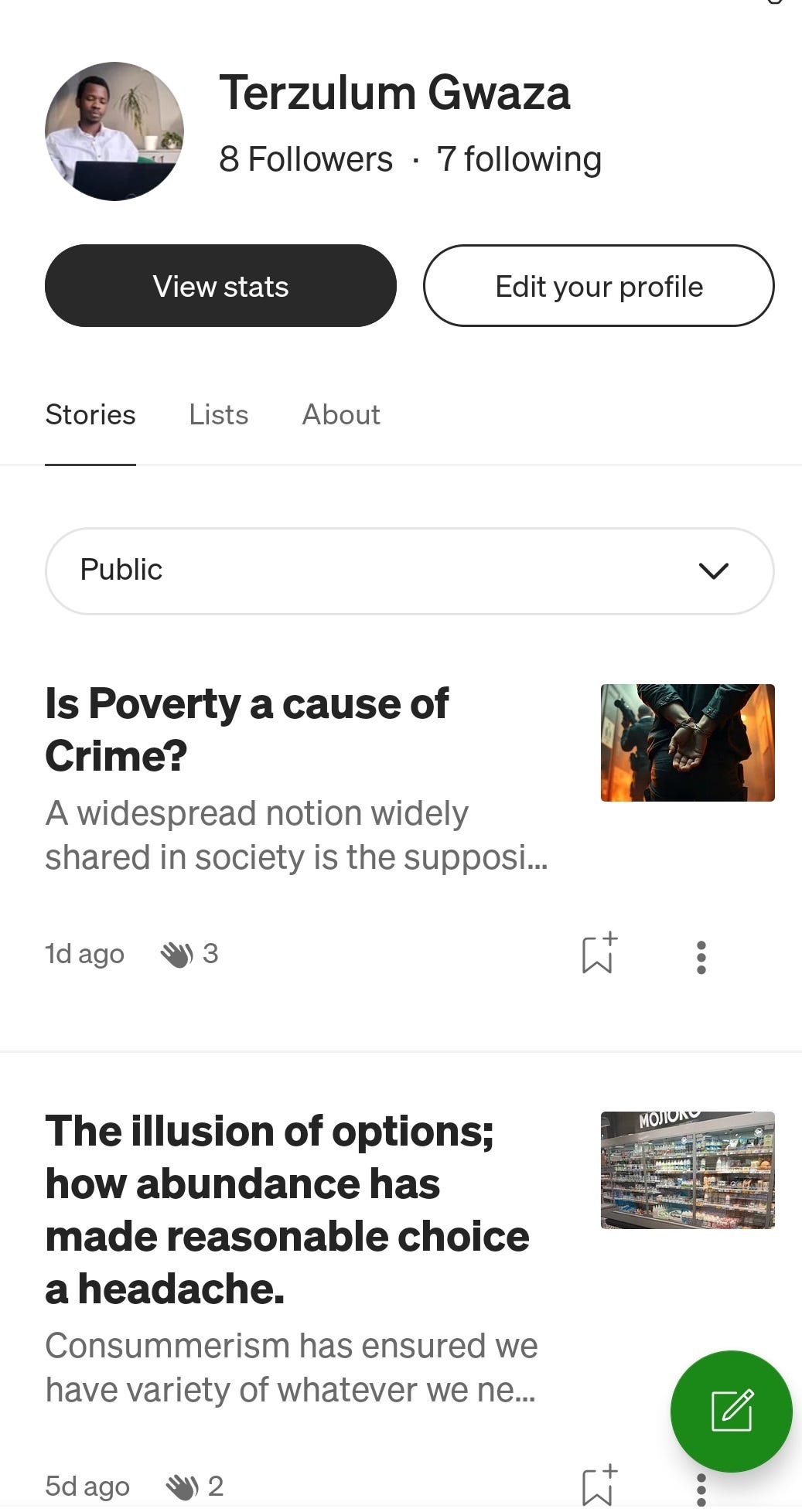802x1512 pixels.
Task: Open 'The illusion of options' story
Action: pos(286,1210)
